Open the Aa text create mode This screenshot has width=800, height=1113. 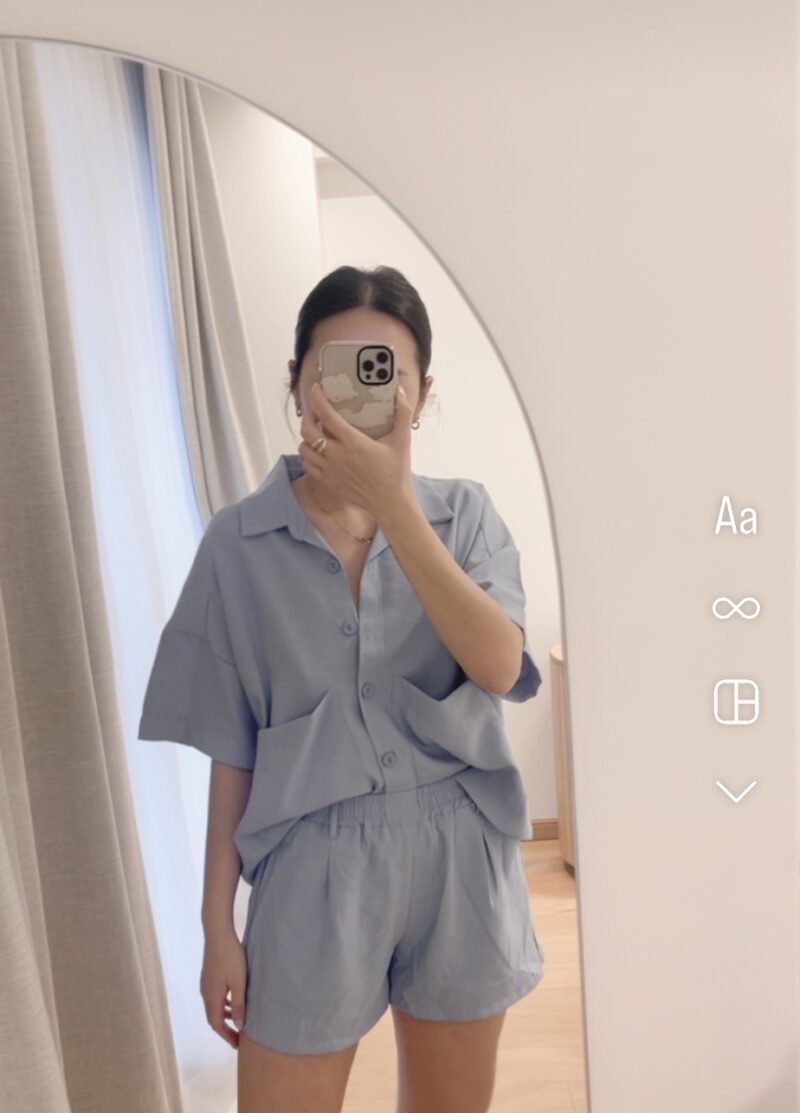(736, 516)
